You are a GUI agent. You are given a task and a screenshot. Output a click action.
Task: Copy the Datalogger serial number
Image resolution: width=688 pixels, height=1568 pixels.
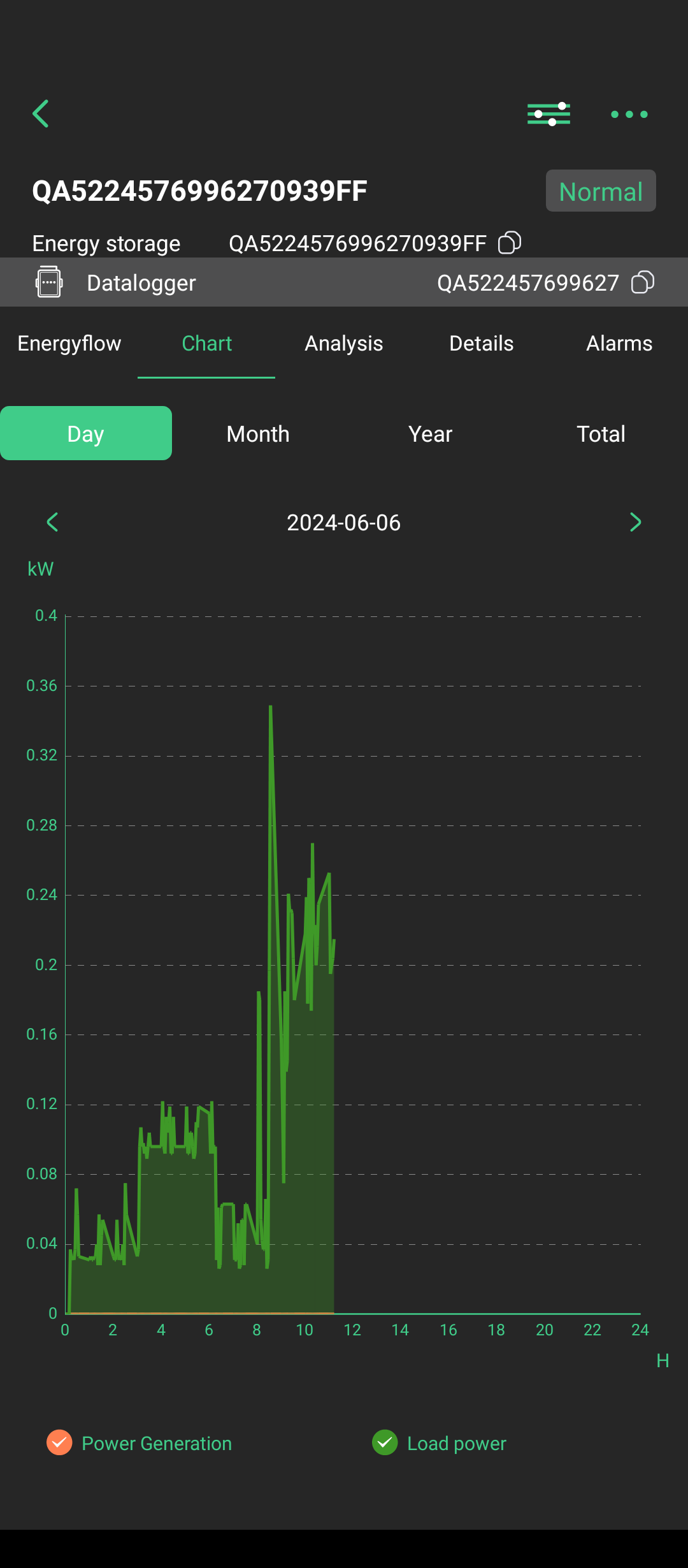642,282
